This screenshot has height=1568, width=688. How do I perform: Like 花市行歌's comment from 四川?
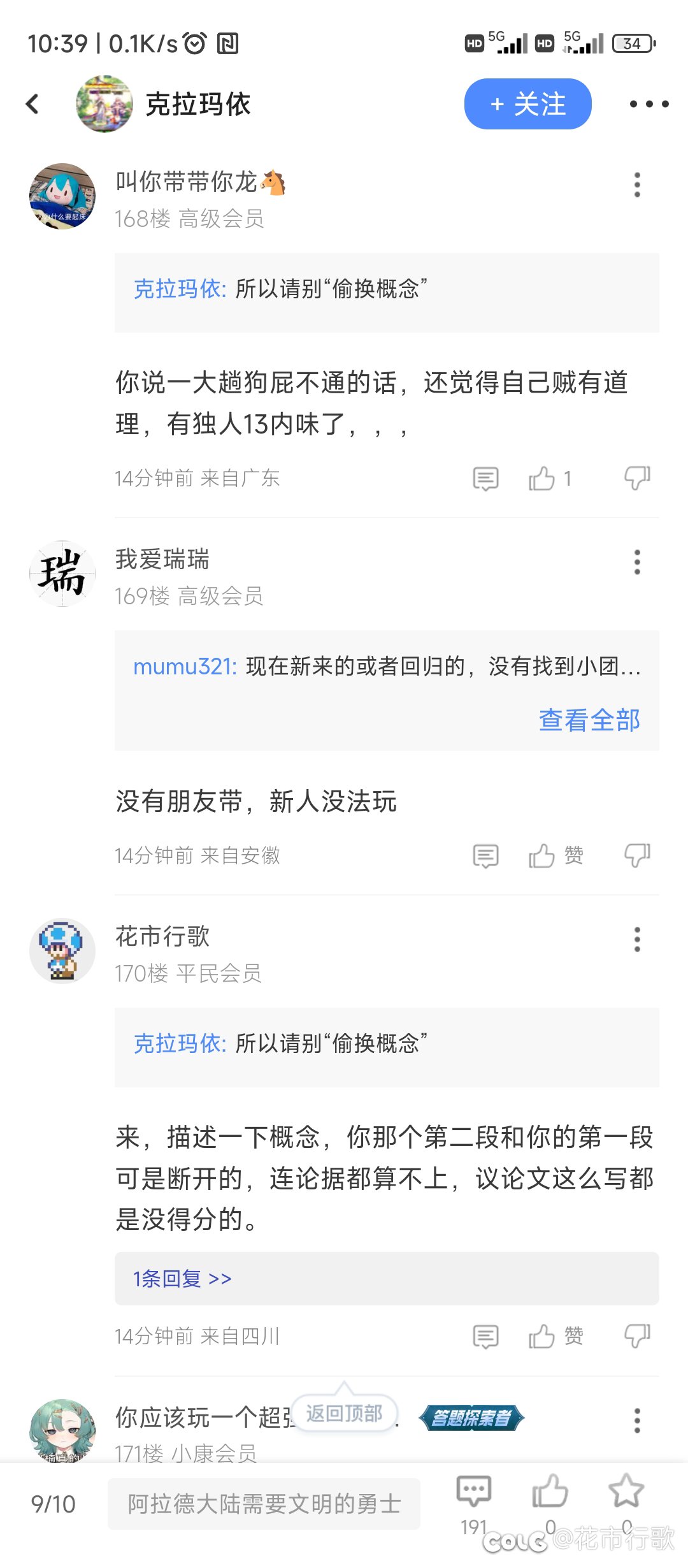coord(555,1336)
